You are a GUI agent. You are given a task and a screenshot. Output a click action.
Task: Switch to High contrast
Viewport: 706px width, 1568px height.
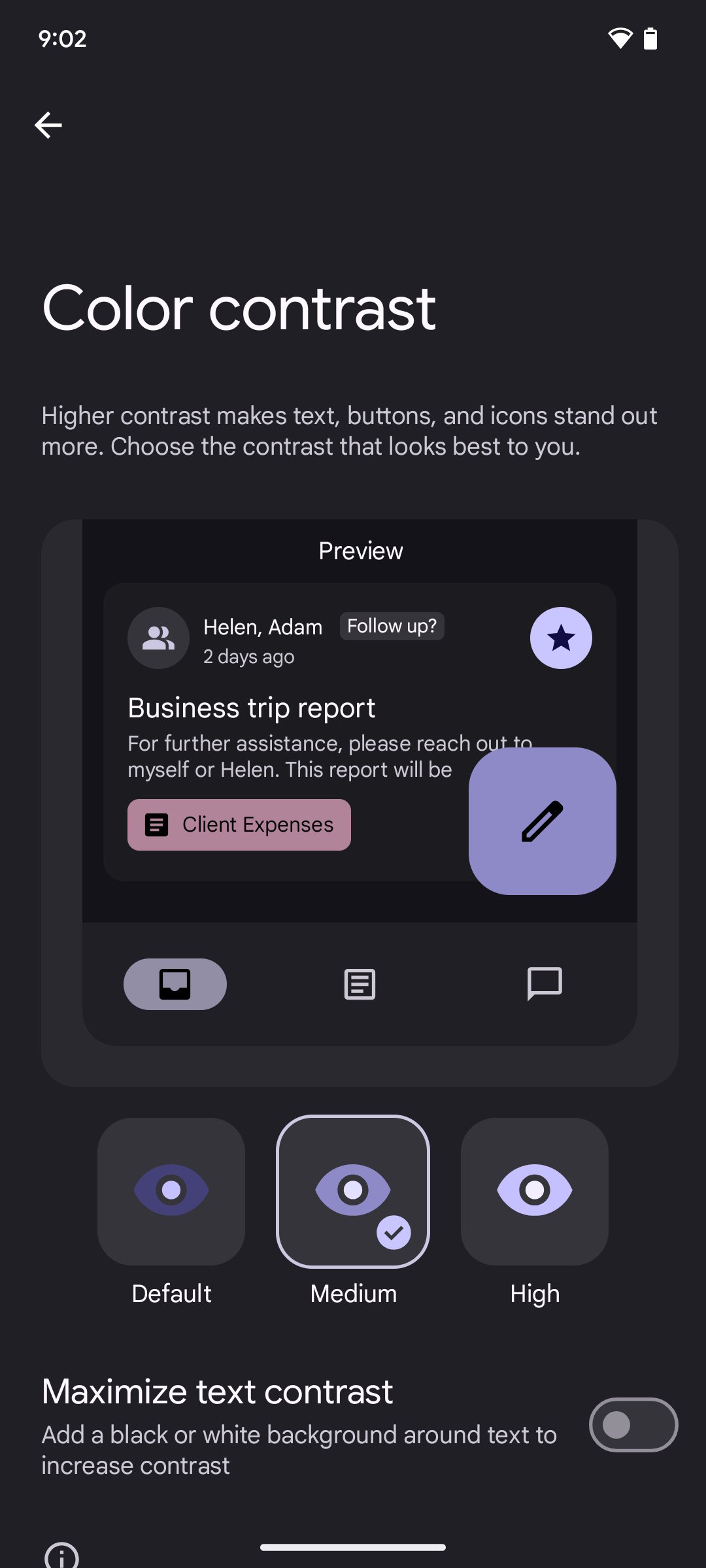pos(534,1191)
